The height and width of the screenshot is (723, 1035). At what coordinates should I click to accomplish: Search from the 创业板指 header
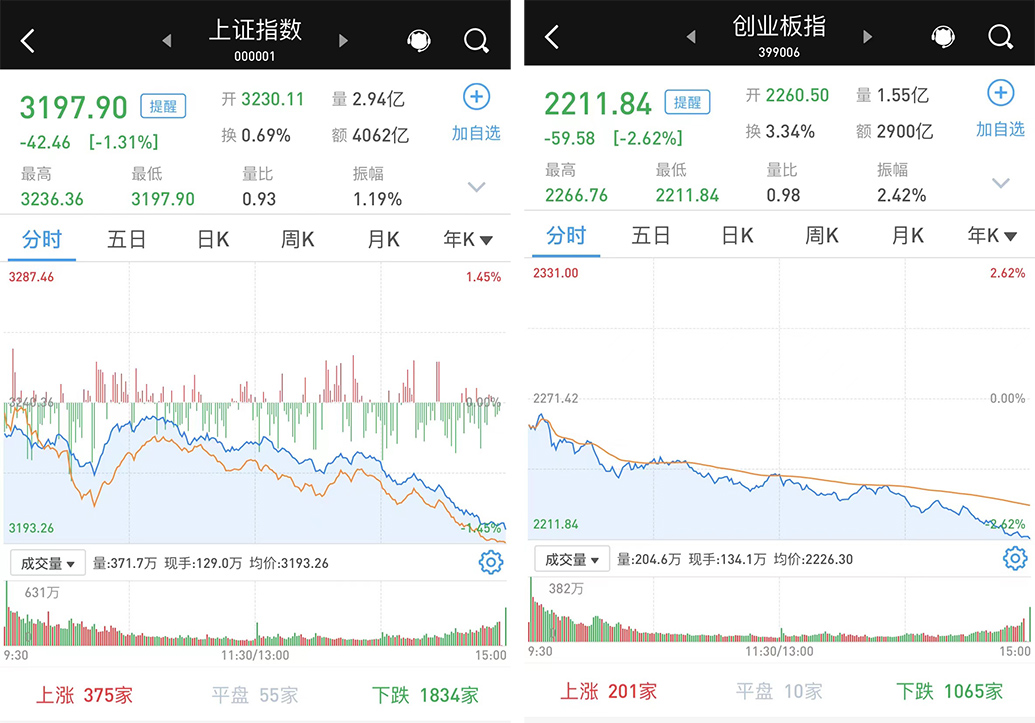pos(1000,37)
